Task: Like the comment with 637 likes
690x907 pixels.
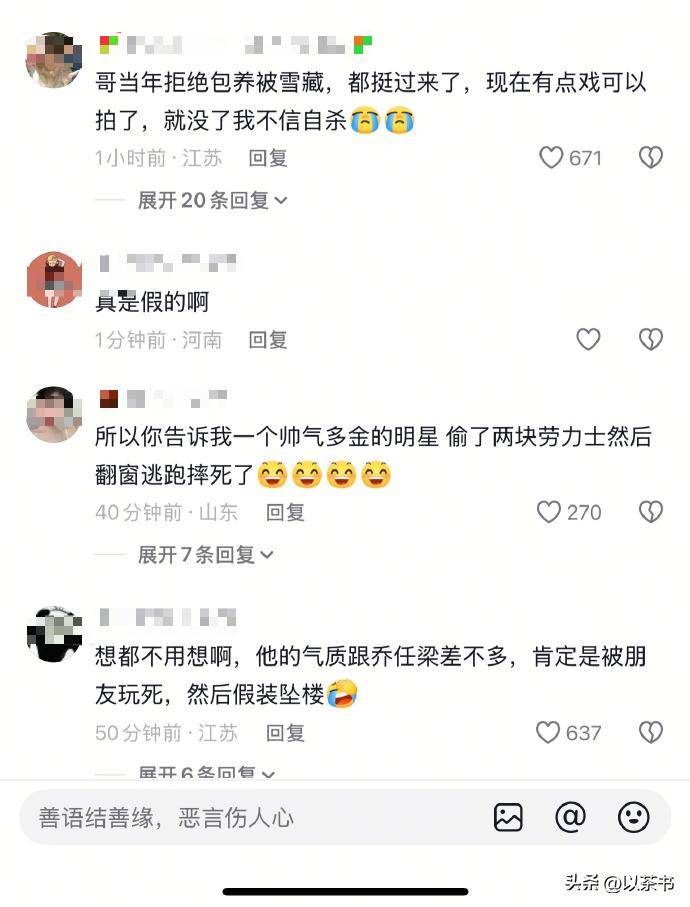Action: tap(548, 732)
